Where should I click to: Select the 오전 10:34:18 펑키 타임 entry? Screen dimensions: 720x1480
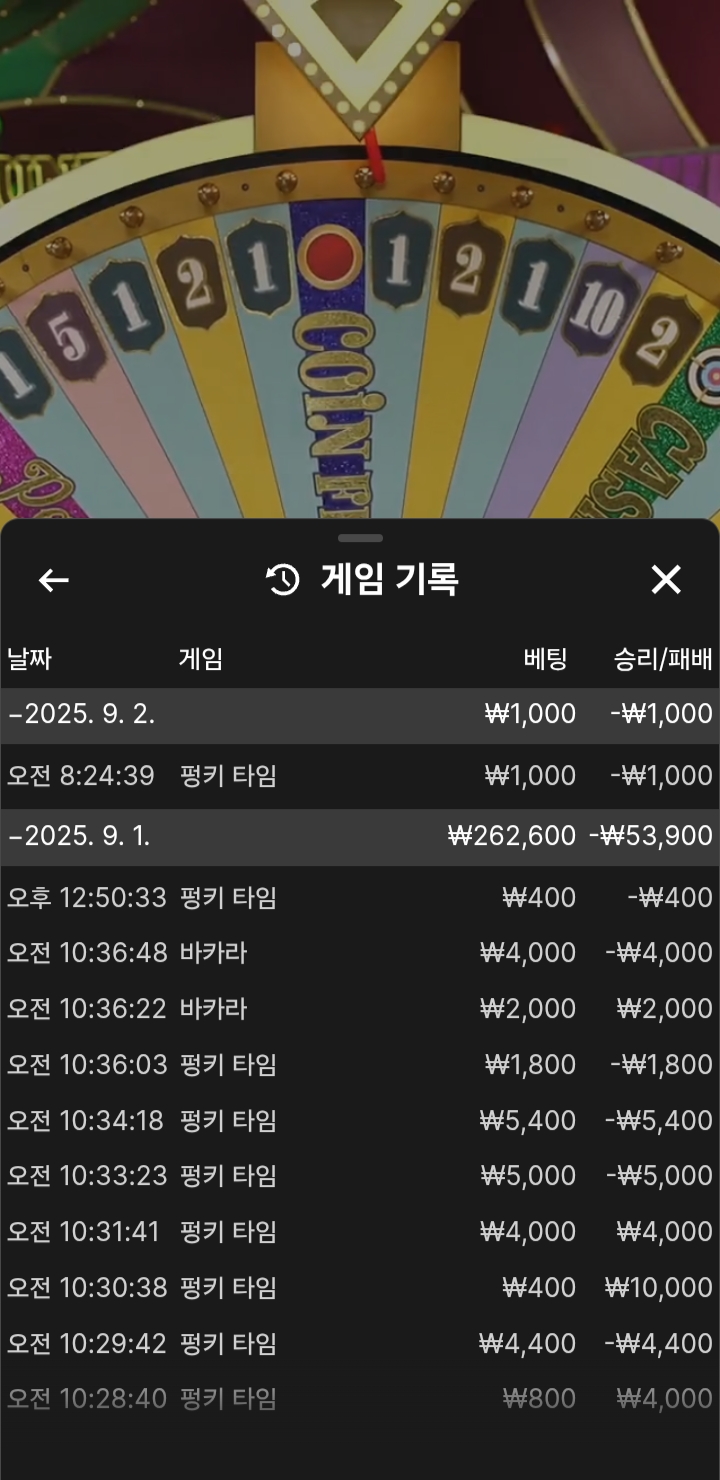(360, 1121)
